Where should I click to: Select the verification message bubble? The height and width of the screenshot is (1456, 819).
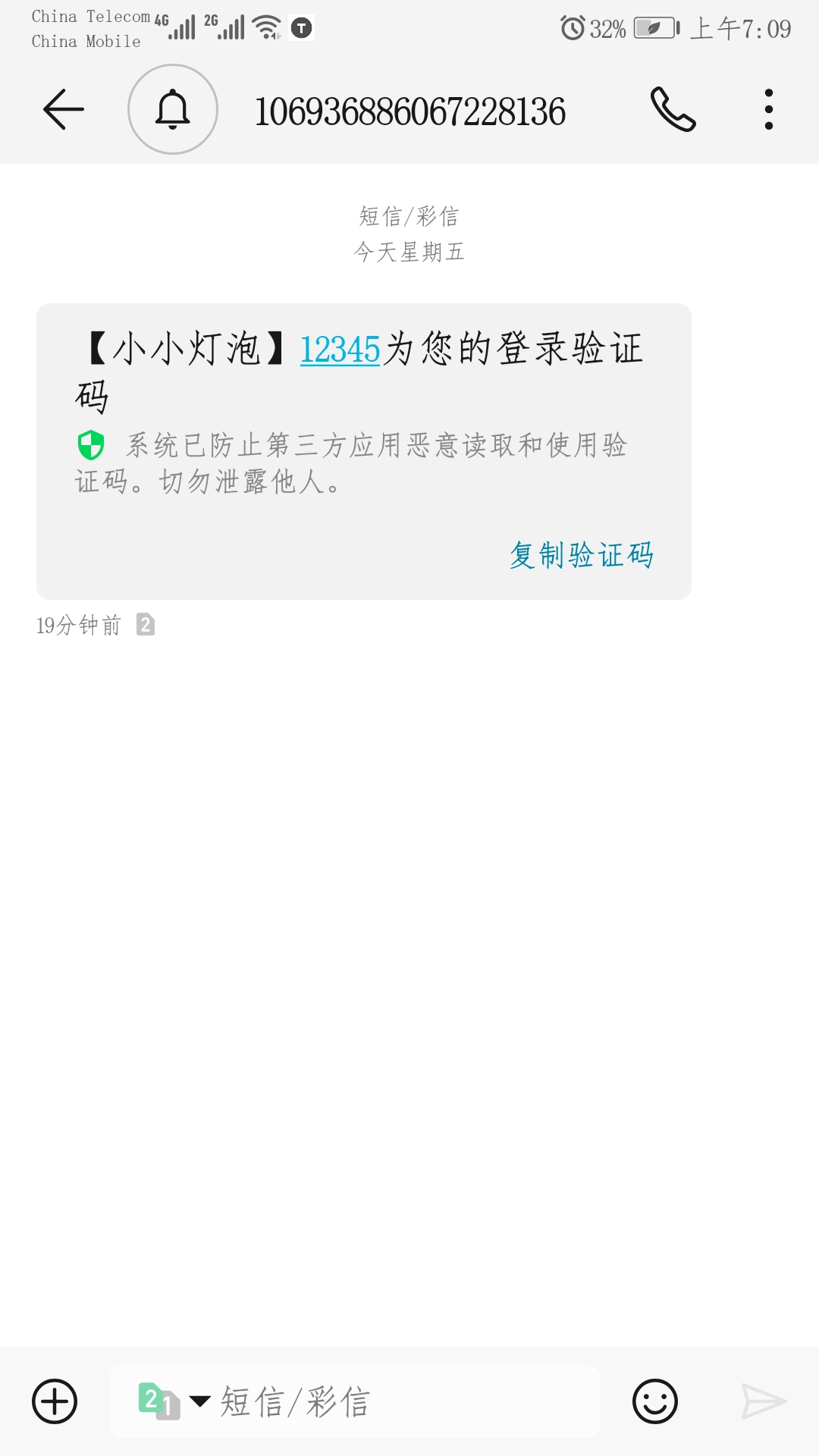pyautogui.click(x=364, y=449)
